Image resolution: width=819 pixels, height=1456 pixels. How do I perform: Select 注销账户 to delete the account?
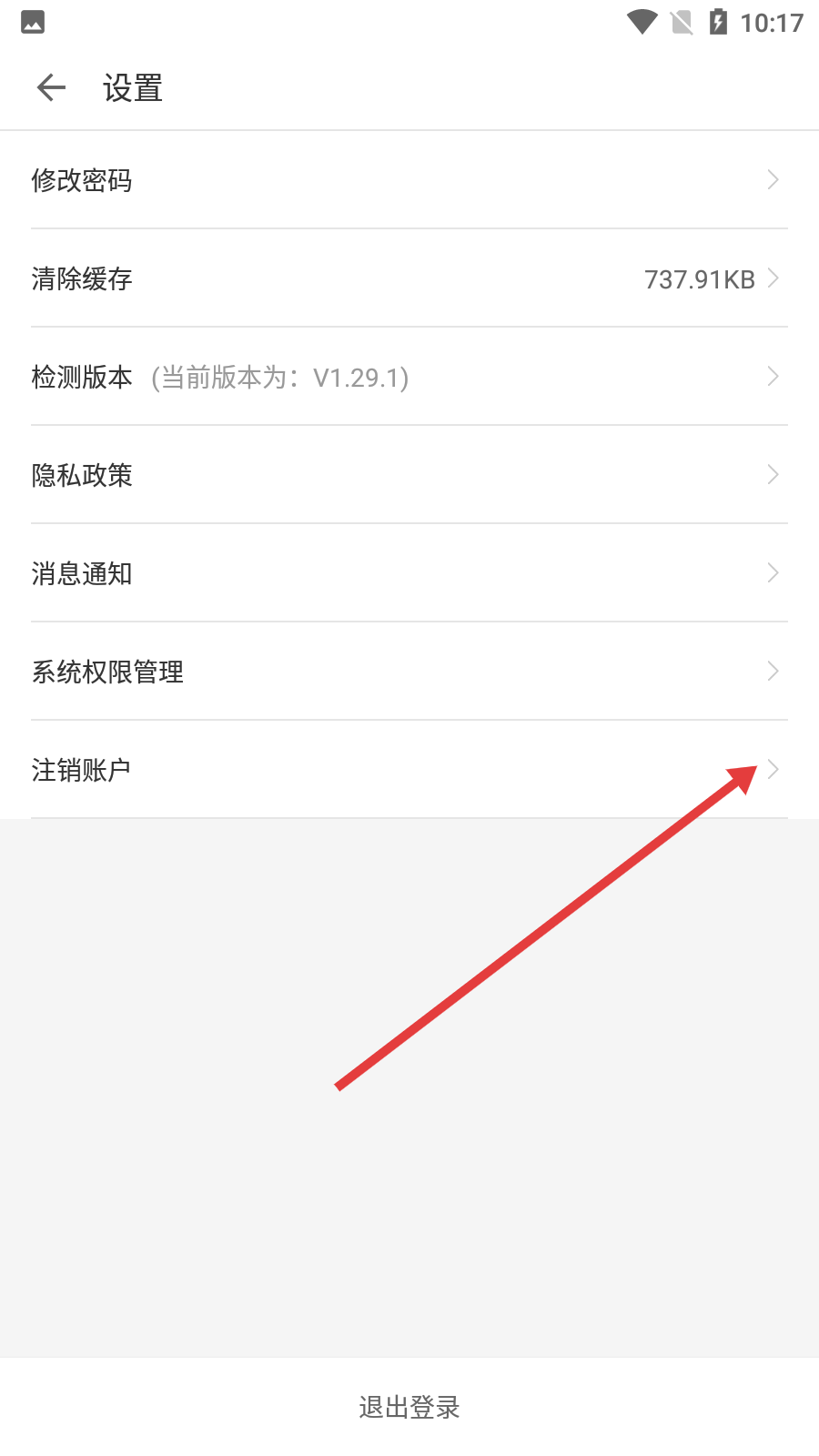point(409,770)
